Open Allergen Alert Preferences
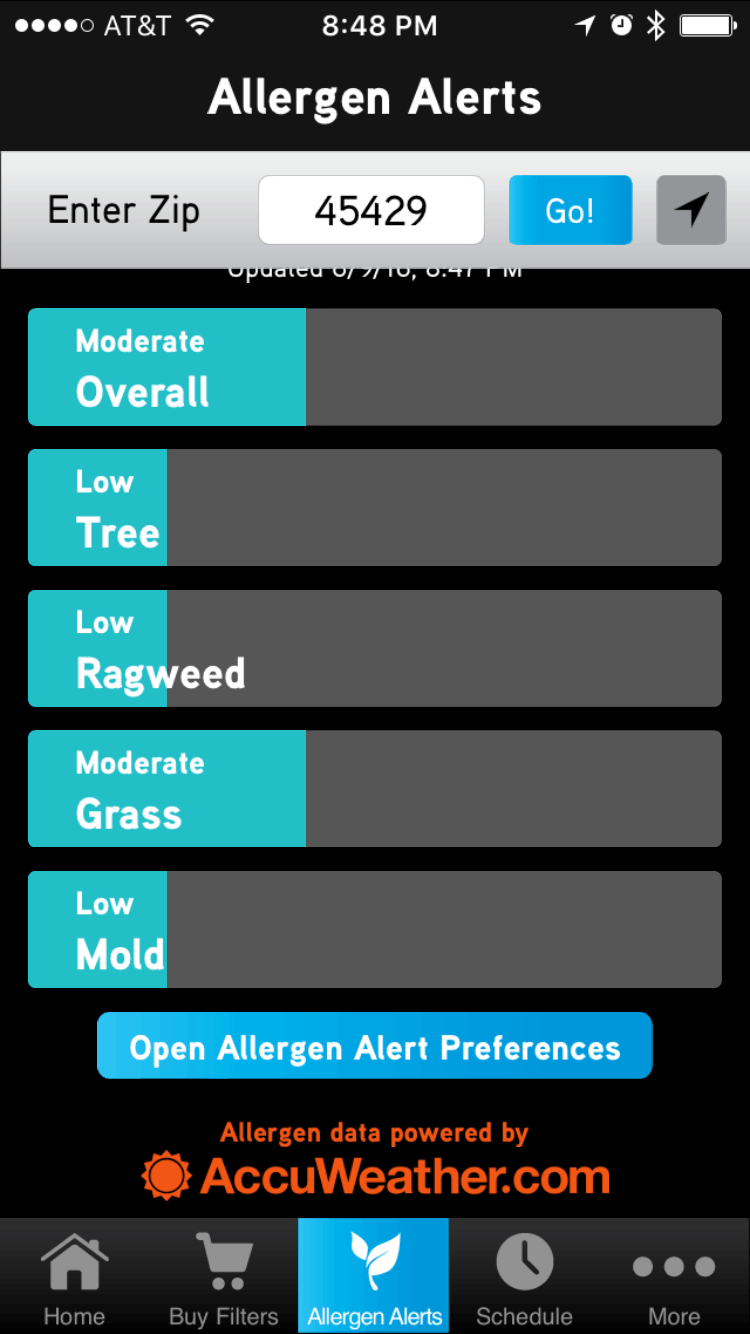Viewport: 750px width, 1334px height. point(374,1046)
